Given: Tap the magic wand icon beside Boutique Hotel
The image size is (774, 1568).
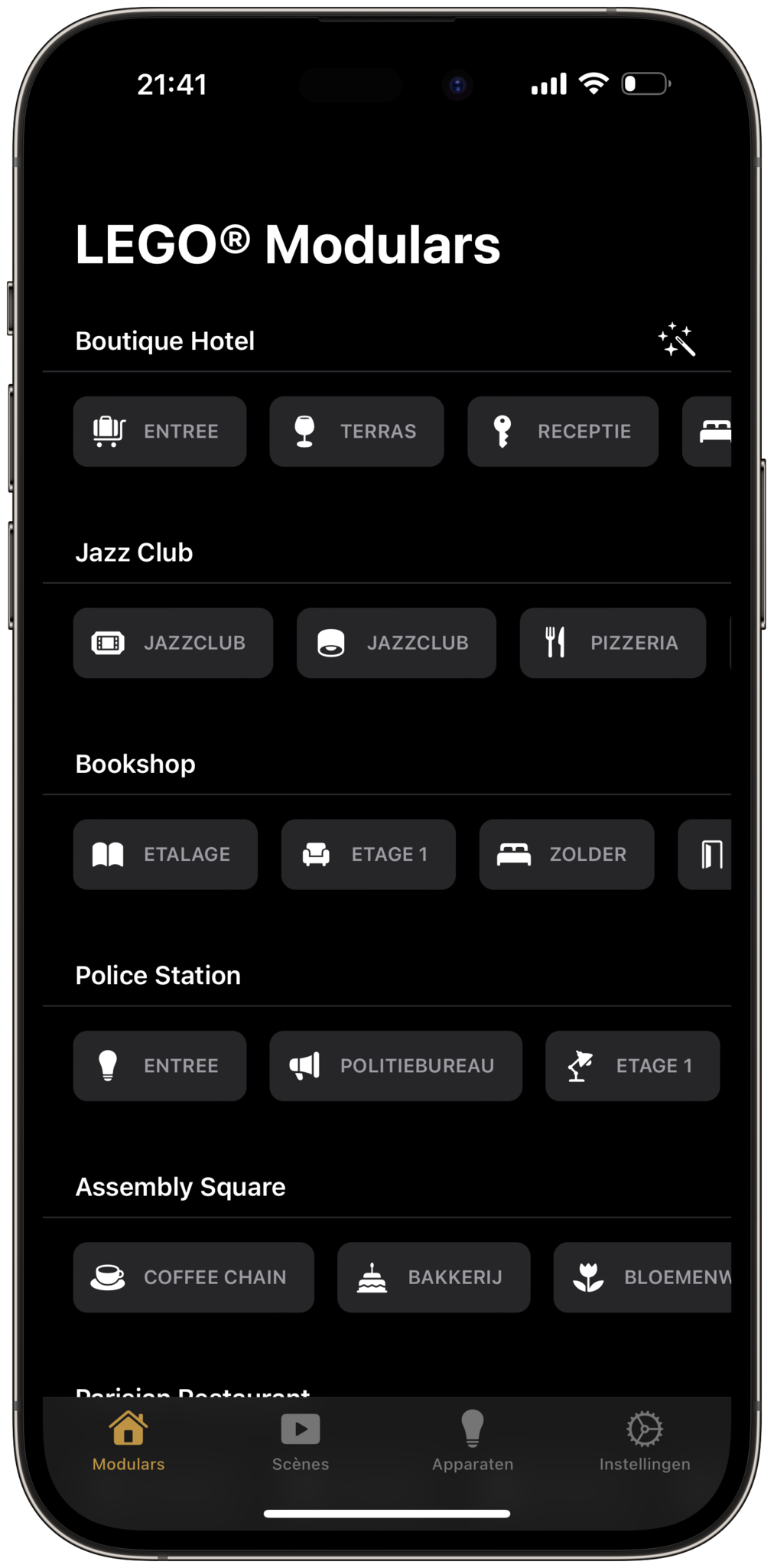Looking at the screenshot, I should click(x=677, y=340).
